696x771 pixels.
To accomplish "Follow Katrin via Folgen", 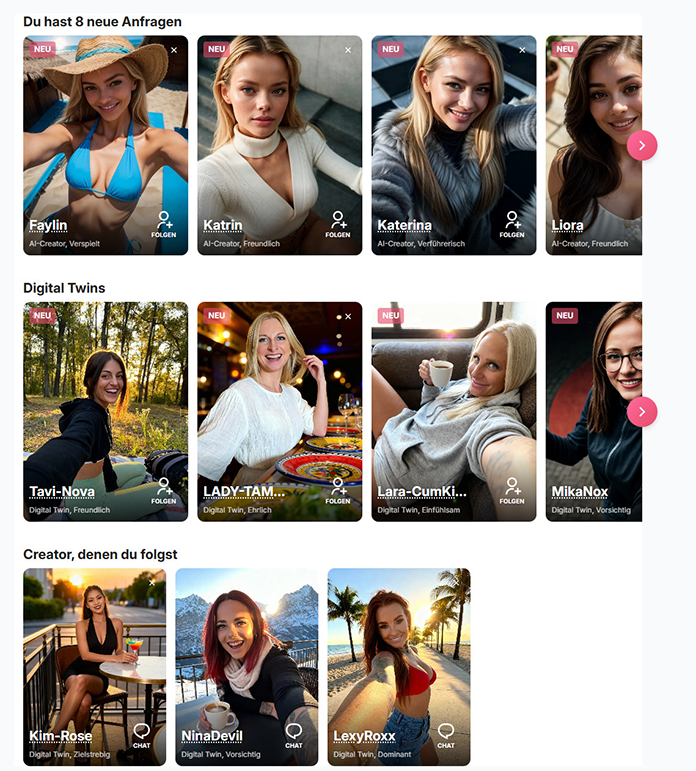I will click(x=338, y=224).
